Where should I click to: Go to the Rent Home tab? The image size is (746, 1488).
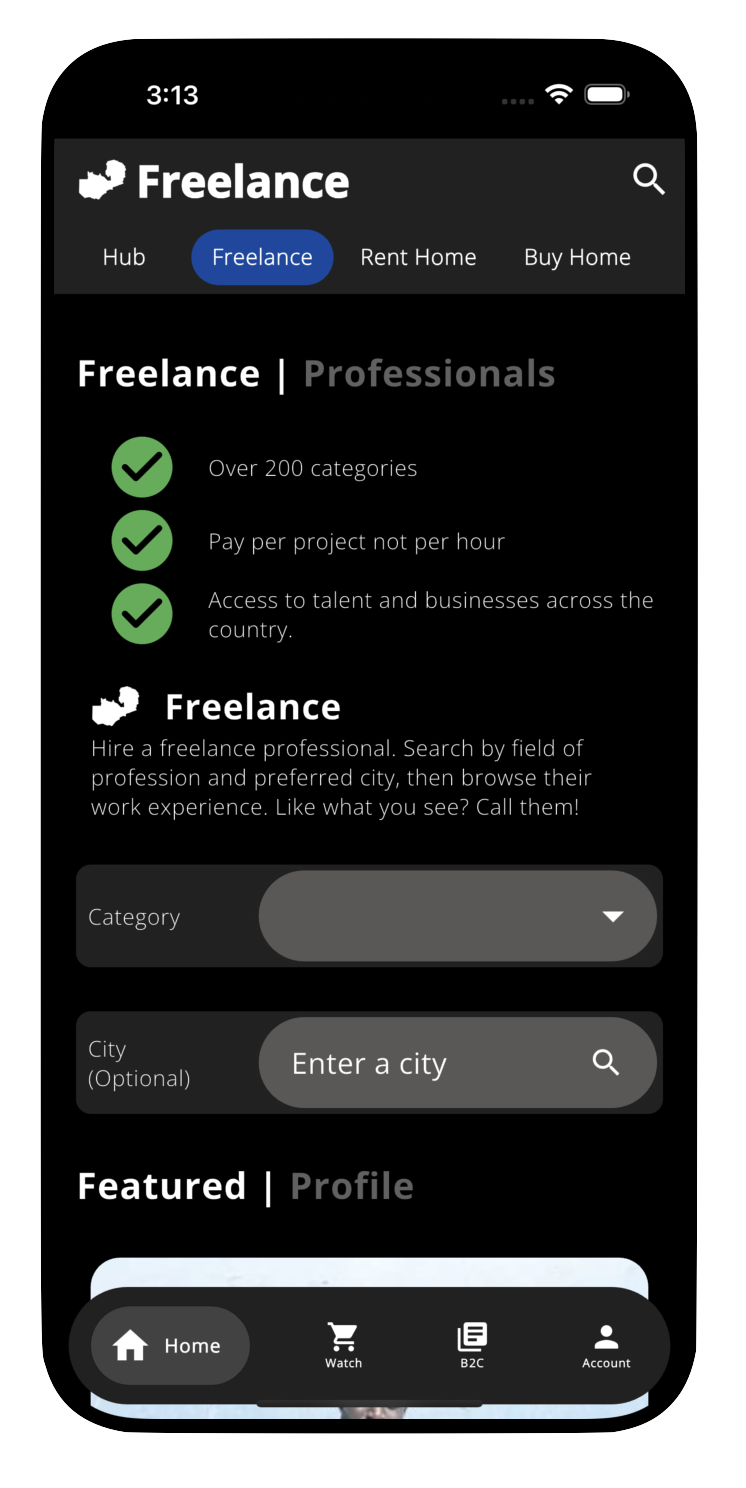(x=418, y=257)
